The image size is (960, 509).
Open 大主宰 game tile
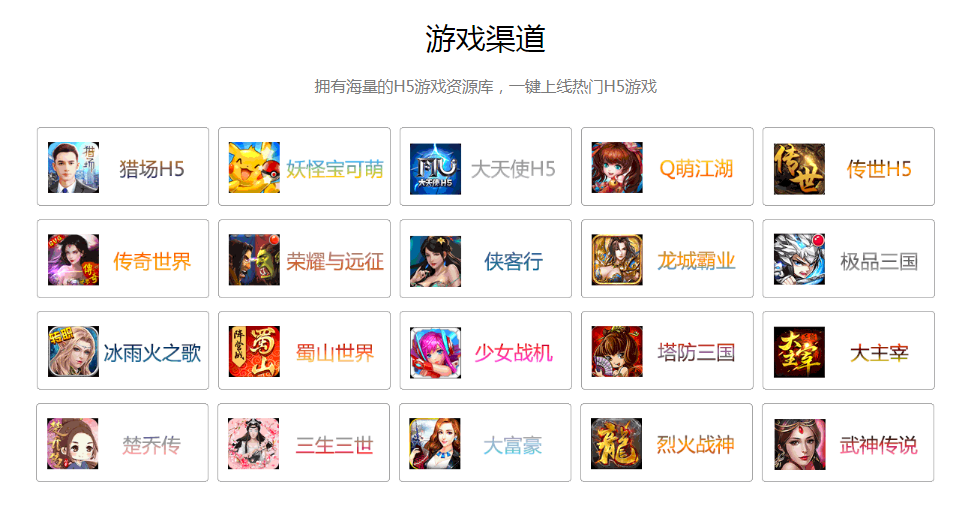(848, 351)
